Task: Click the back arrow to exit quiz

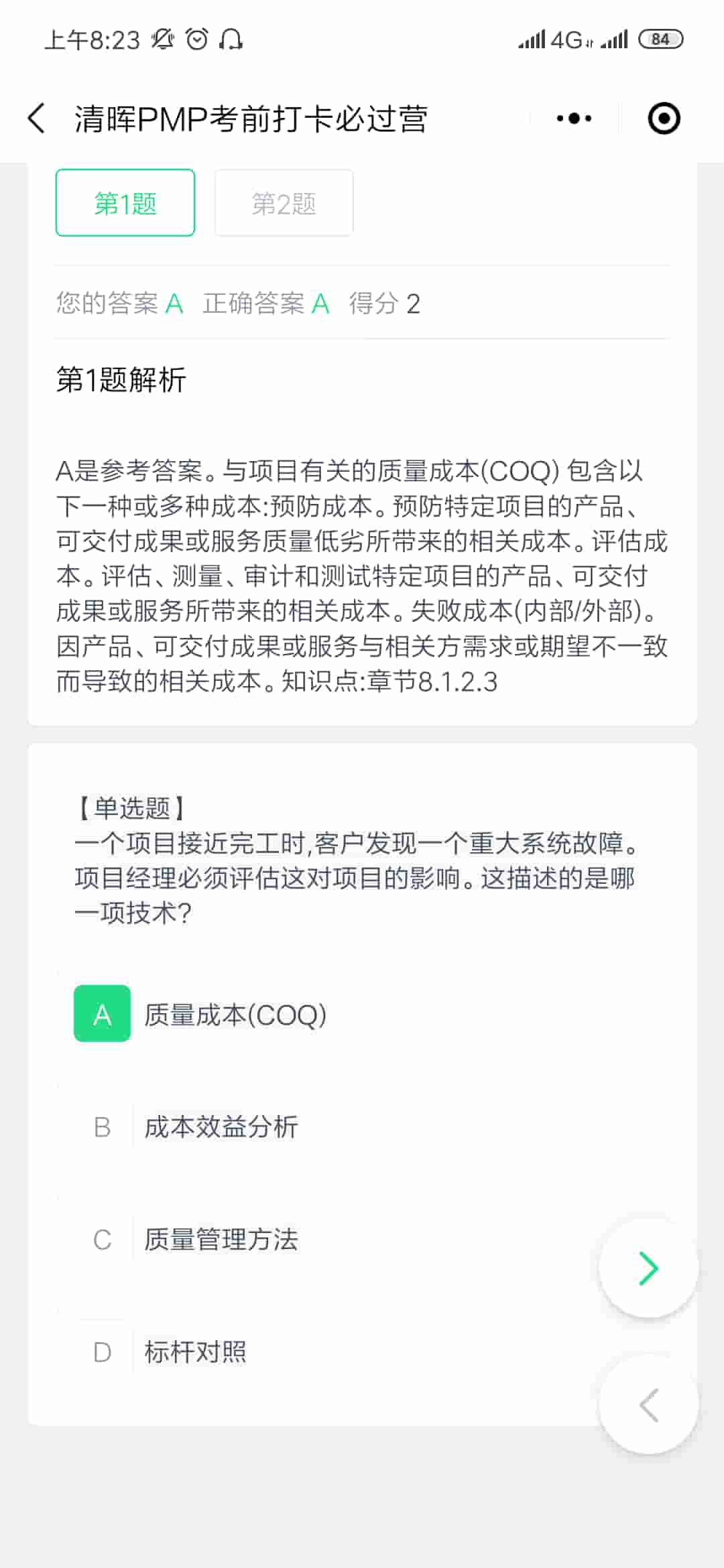Action: pyautogui.click(x=36, y=118)
